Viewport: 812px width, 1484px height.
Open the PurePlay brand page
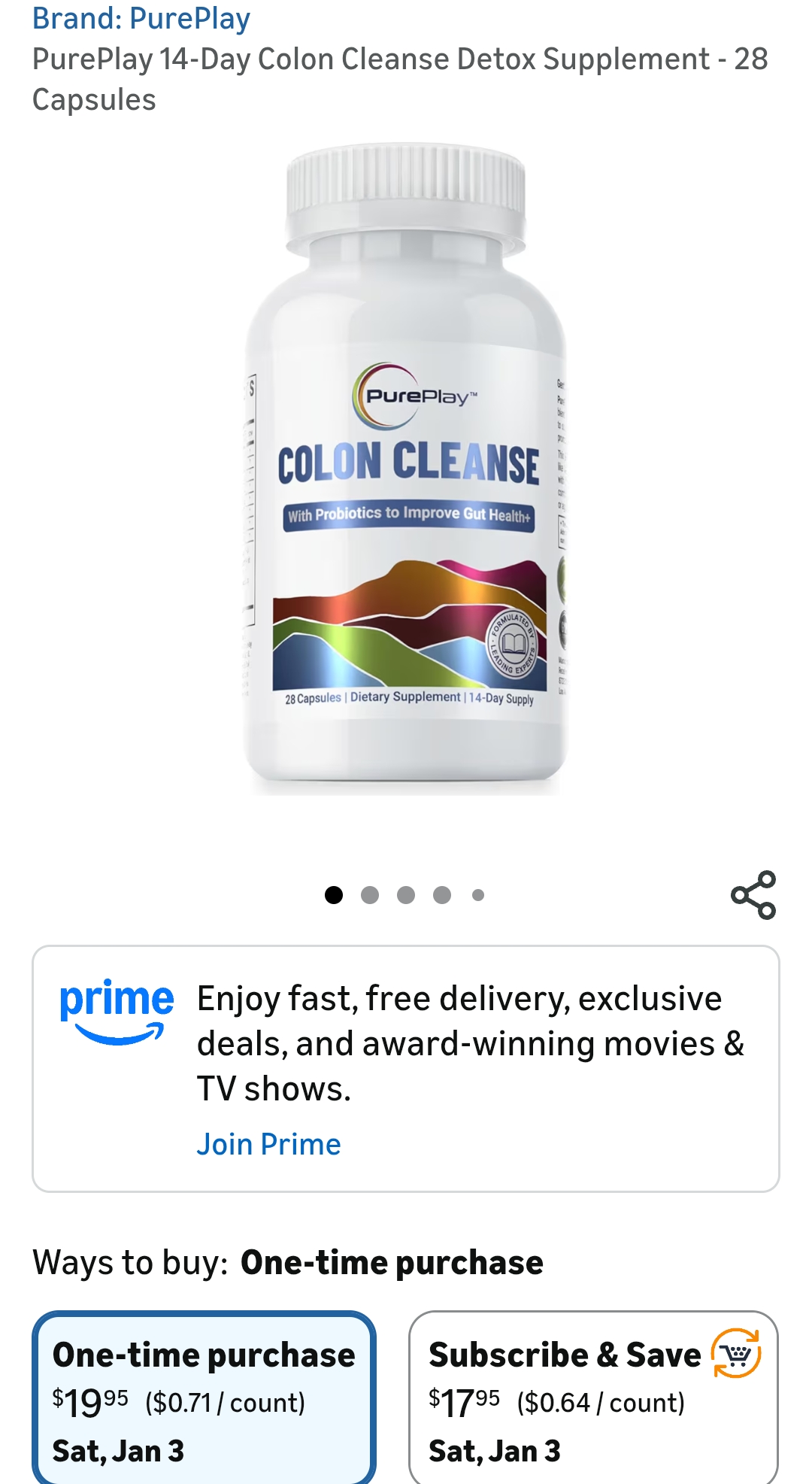pyautogui.click(x=139, y=19)
